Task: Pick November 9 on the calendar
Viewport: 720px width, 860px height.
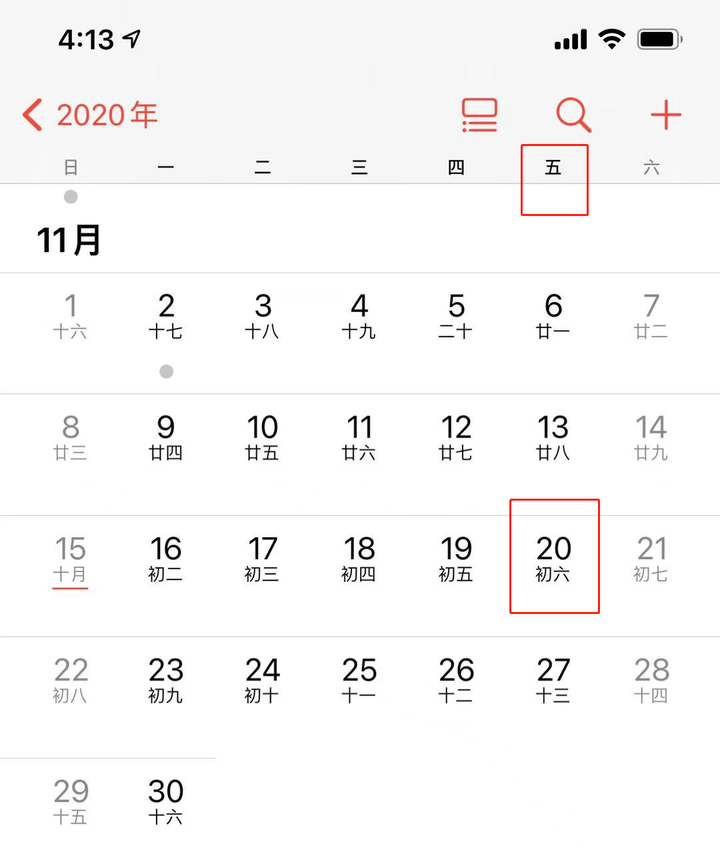Action: coord(166,436)
